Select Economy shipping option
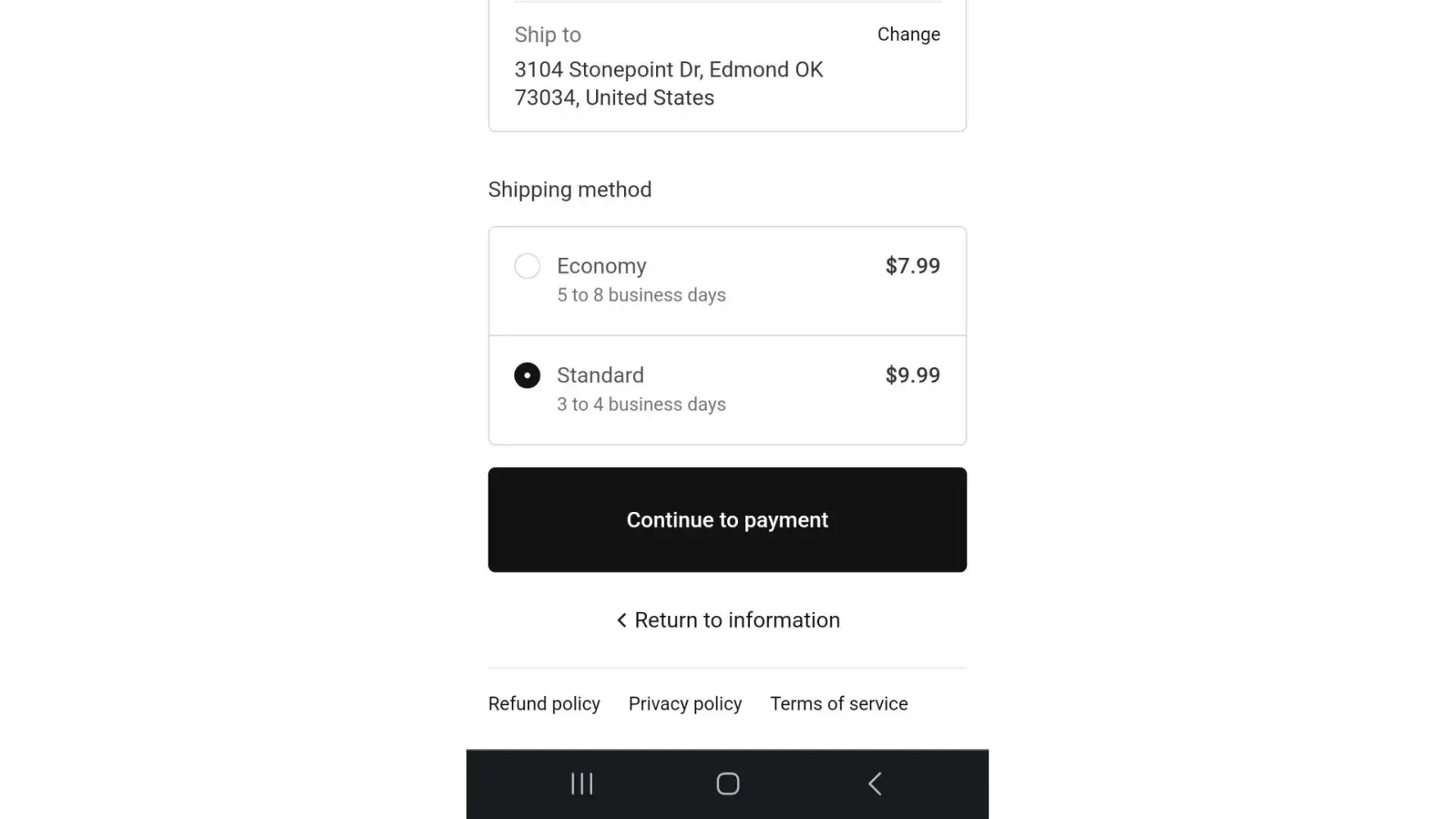 click(527, 266)
